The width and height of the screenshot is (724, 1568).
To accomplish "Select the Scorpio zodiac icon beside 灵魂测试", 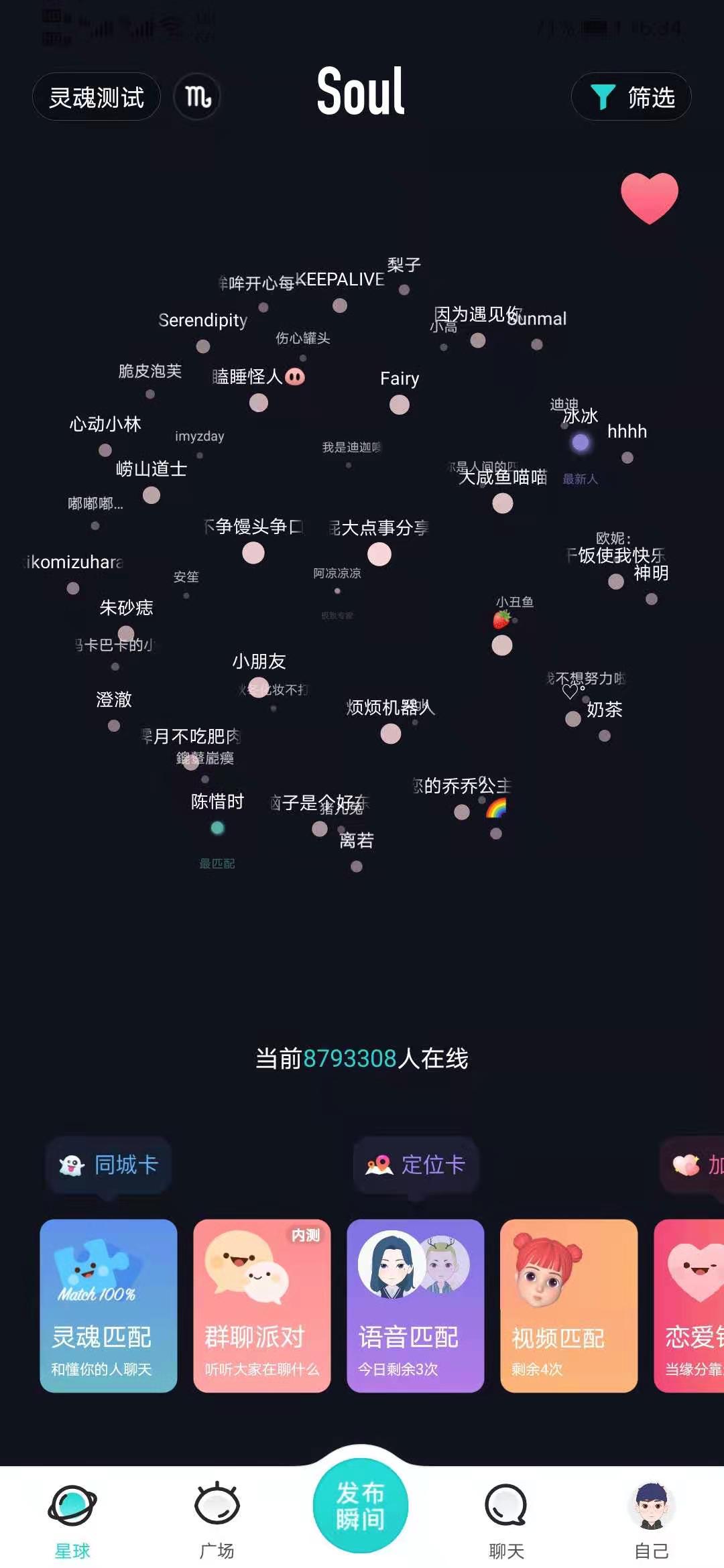I will tap(198, 96).
